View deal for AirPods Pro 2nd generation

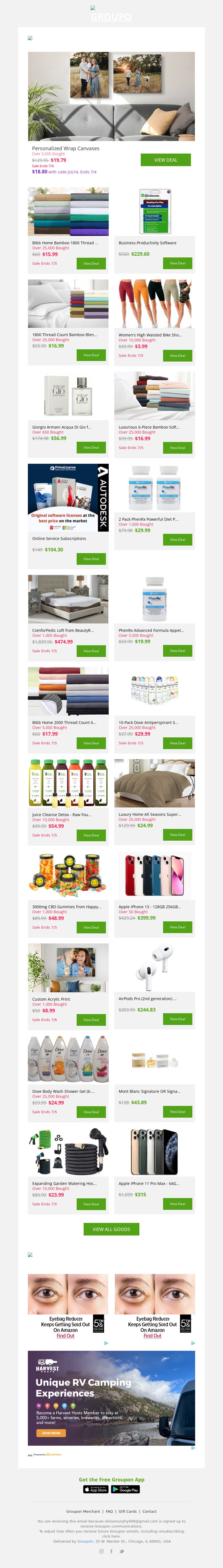pyautogui.click(x=178, y=1019)
